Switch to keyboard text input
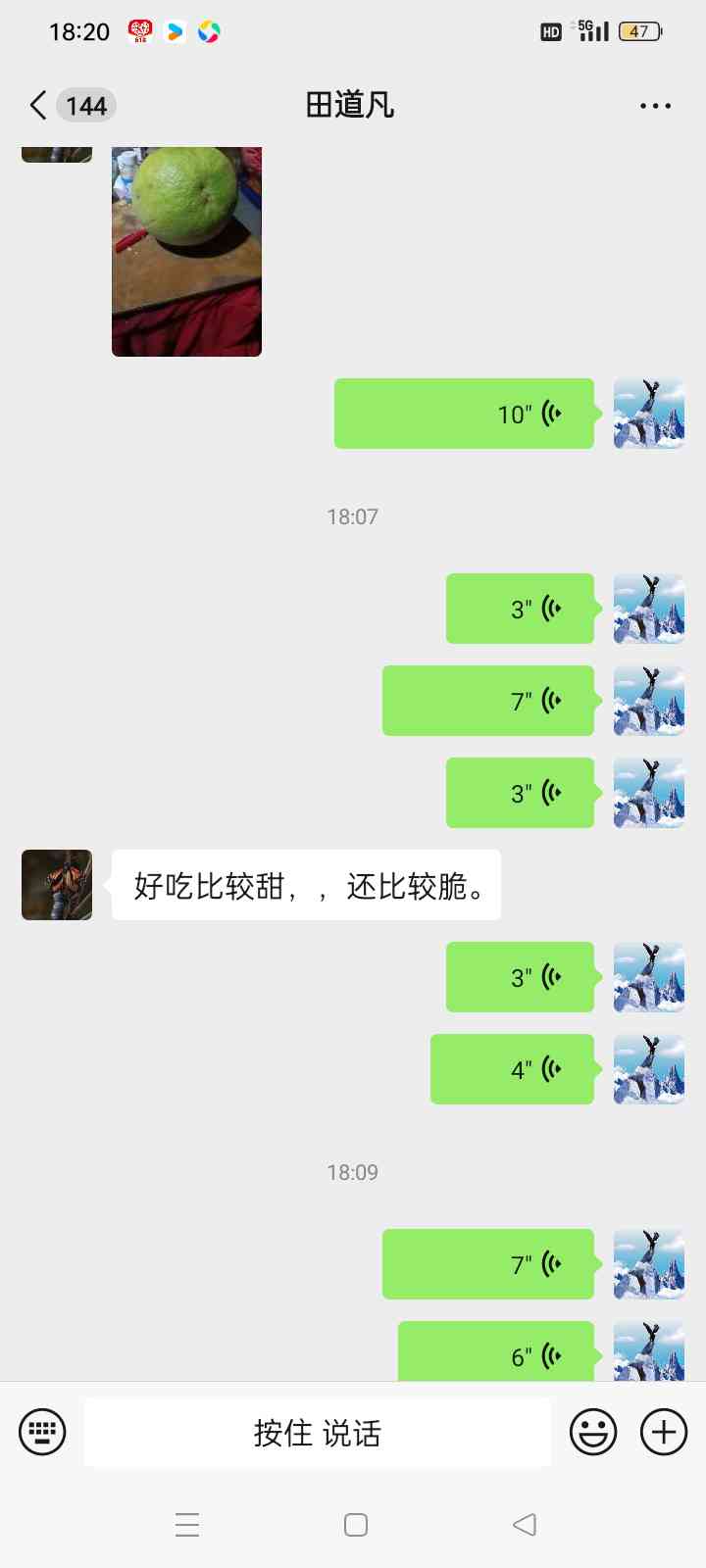 tap(42, 1433)
